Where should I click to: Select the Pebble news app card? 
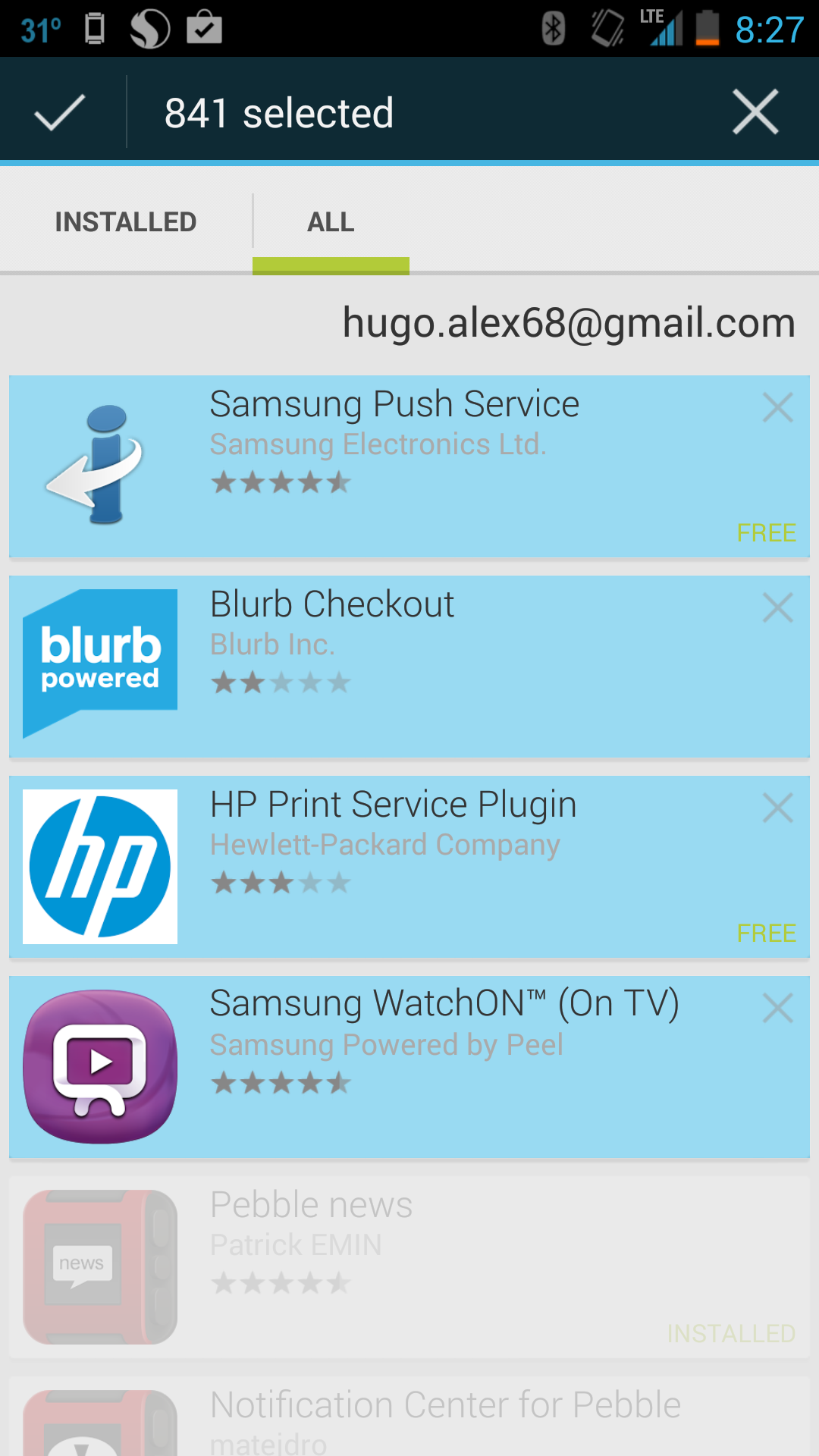click(x=409, y=1266)
